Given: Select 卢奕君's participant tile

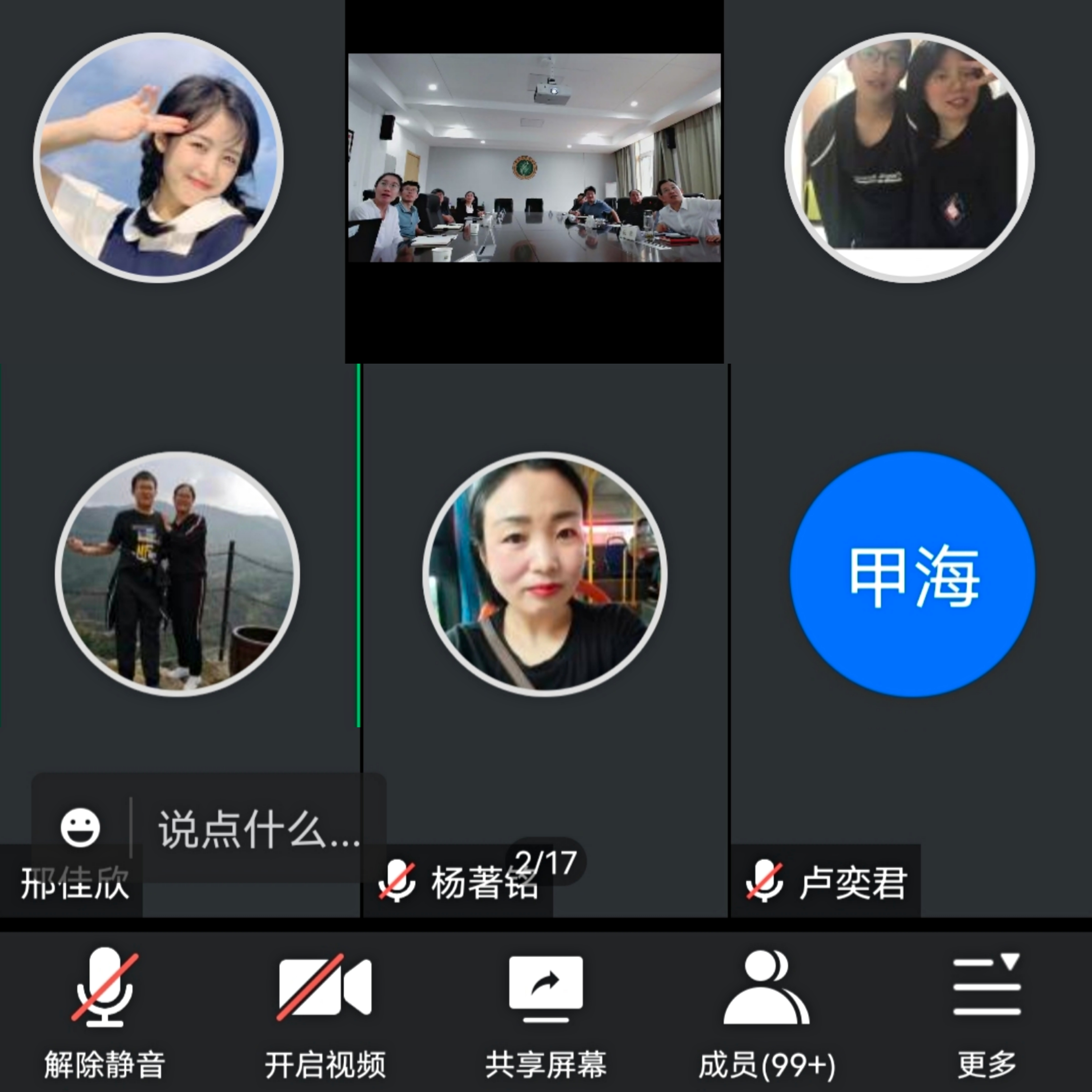Looking at the screenshot, I should [912, 574].
